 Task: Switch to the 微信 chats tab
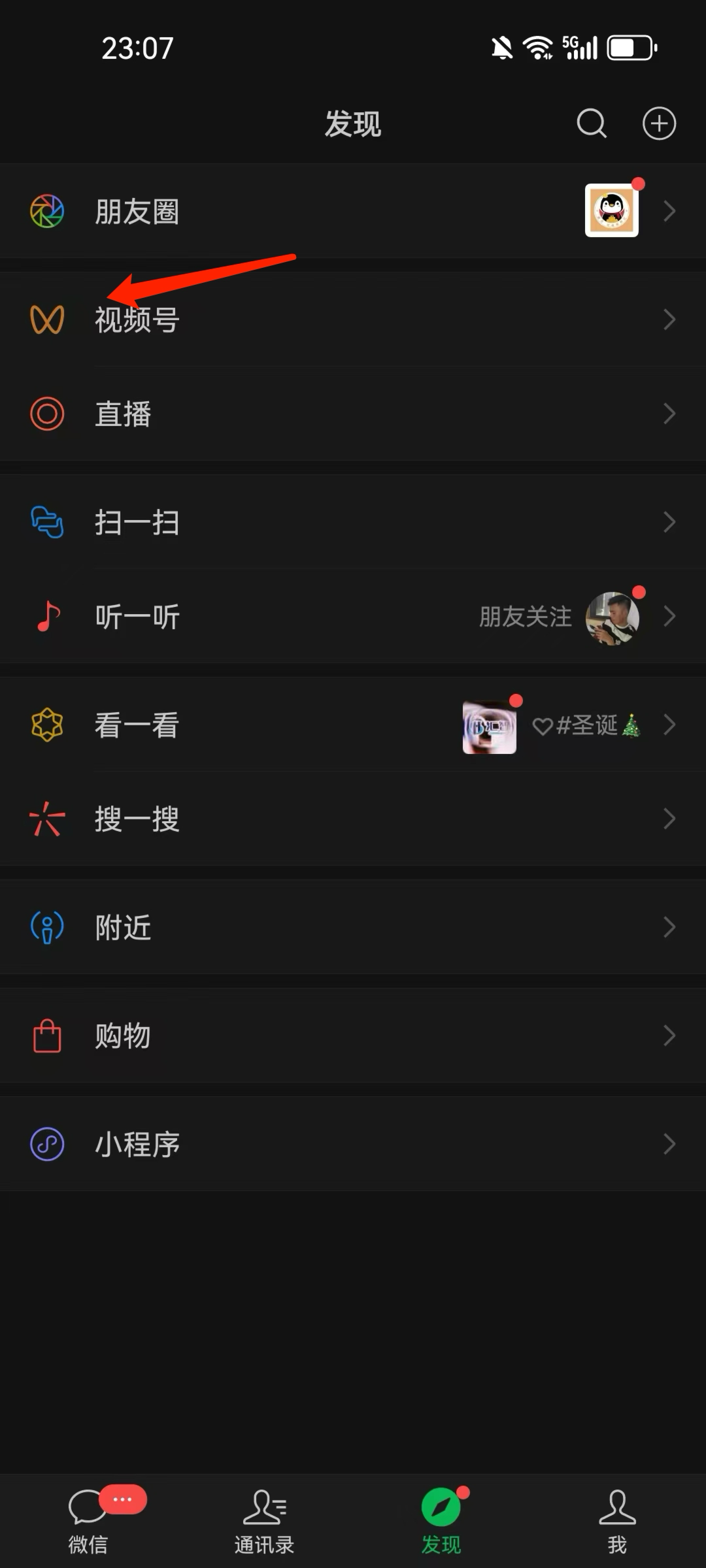tap(88, 1520)
